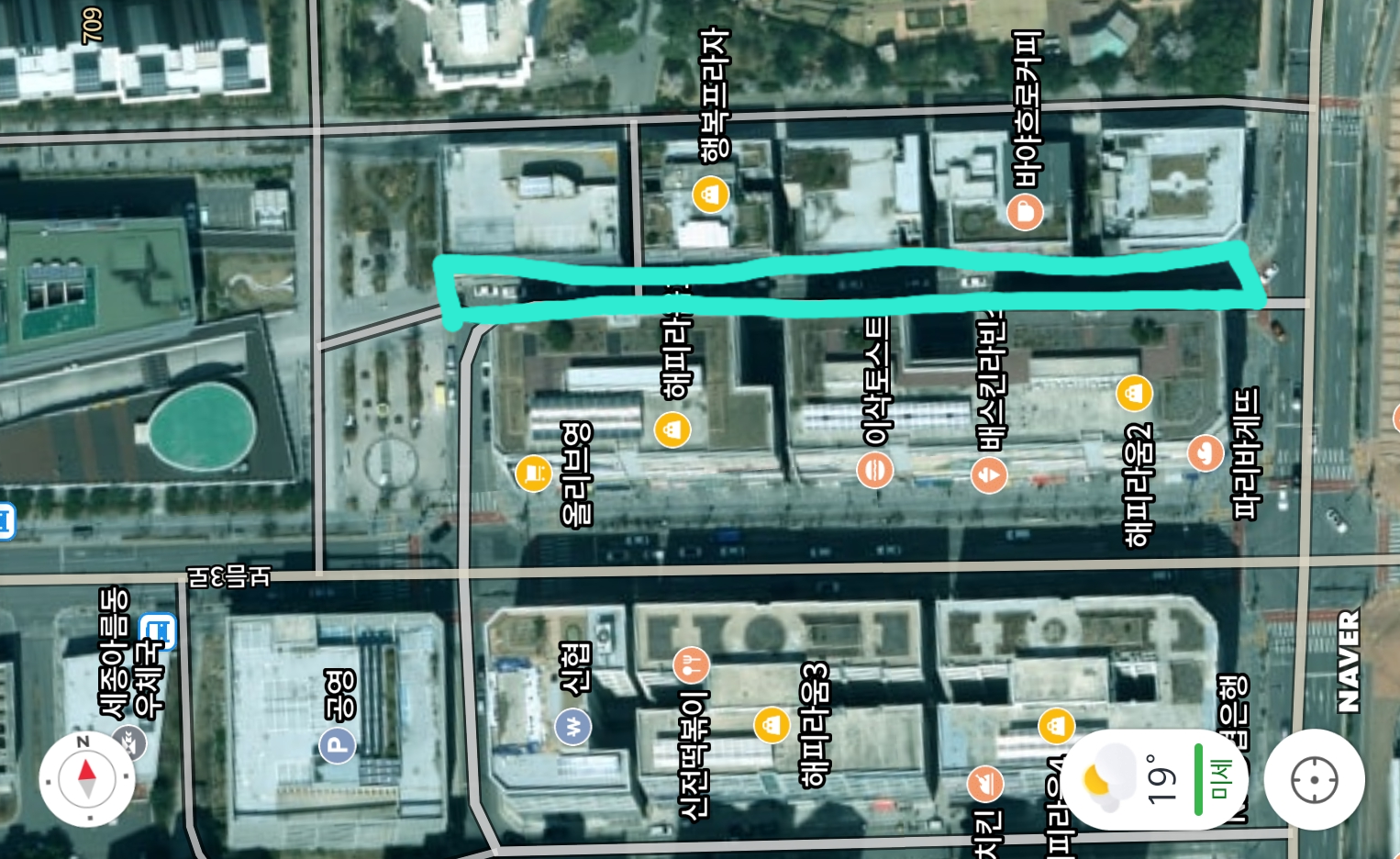This screenshot has height=859, width=1400.
Task: Select the 공영 parking lot marker
Action: 337,744
